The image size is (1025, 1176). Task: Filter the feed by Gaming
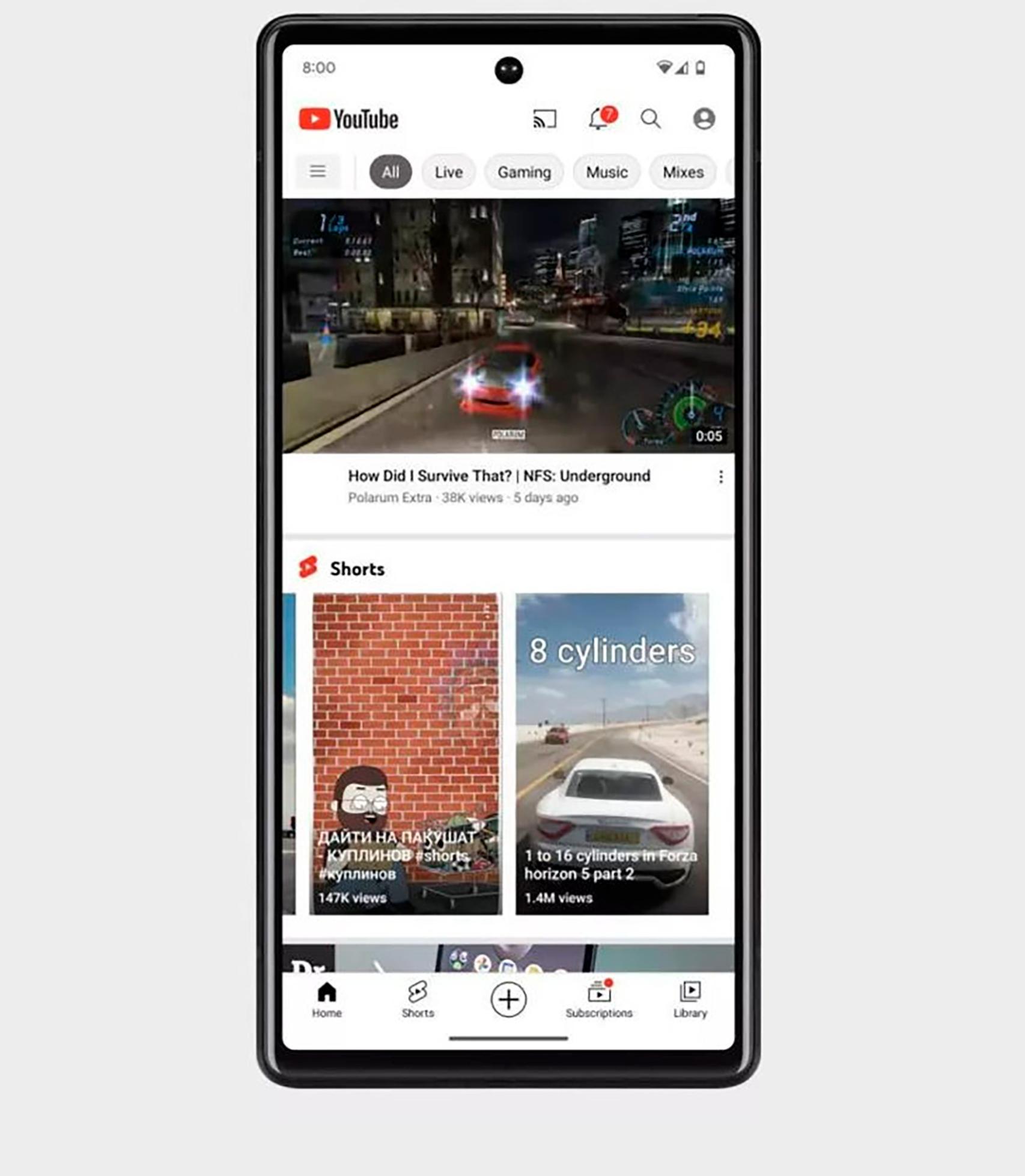(x=524, y=172)
